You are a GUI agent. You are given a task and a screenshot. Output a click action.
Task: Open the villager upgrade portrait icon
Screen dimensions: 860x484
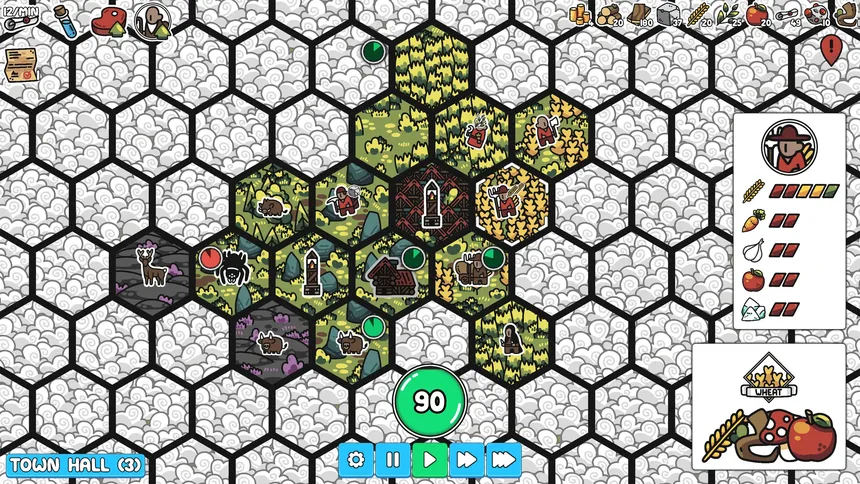click(152, 20)
